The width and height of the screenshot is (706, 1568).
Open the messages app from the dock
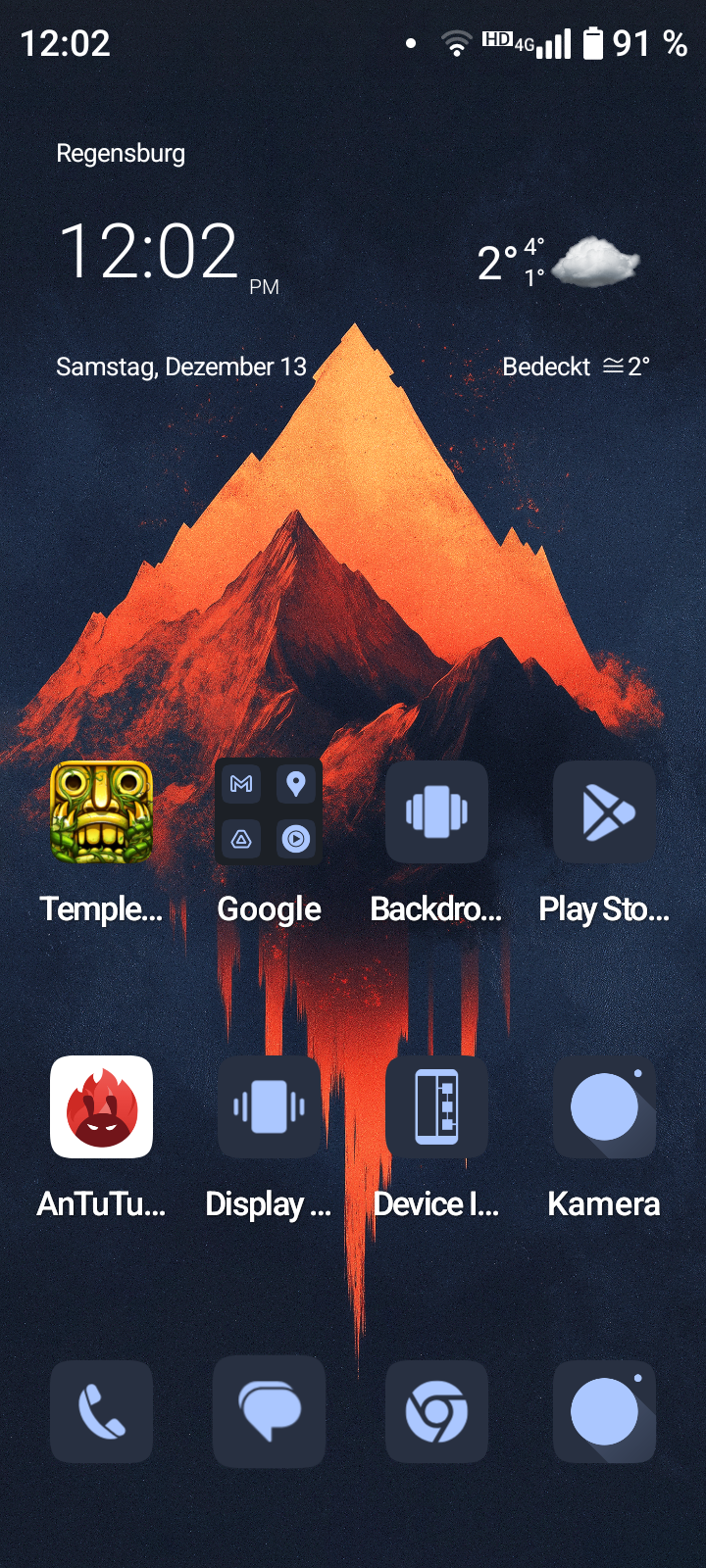(x=269, y=1411)
